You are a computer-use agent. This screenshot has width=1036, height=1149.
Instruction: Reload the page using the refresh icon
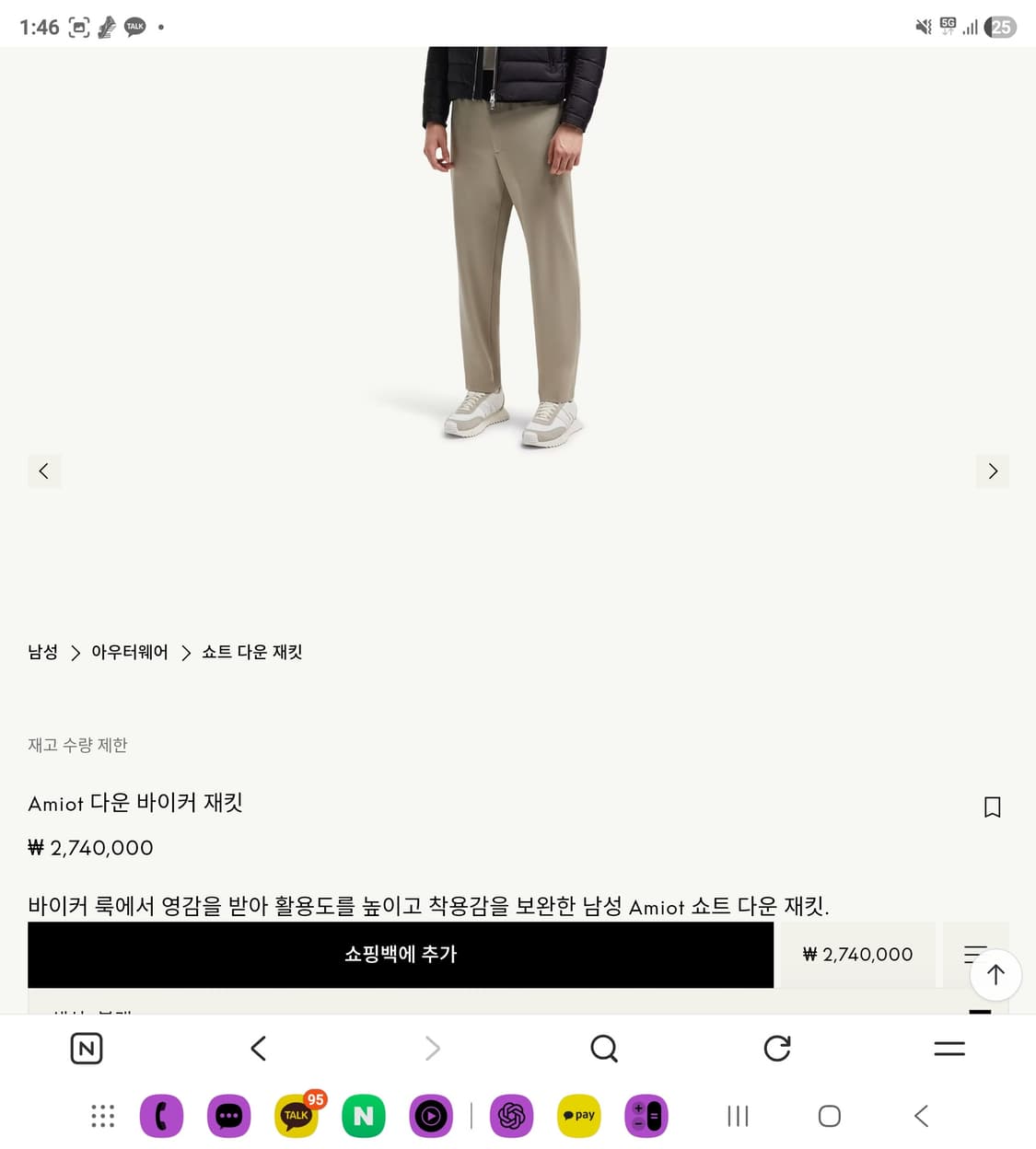[776, 1048]
